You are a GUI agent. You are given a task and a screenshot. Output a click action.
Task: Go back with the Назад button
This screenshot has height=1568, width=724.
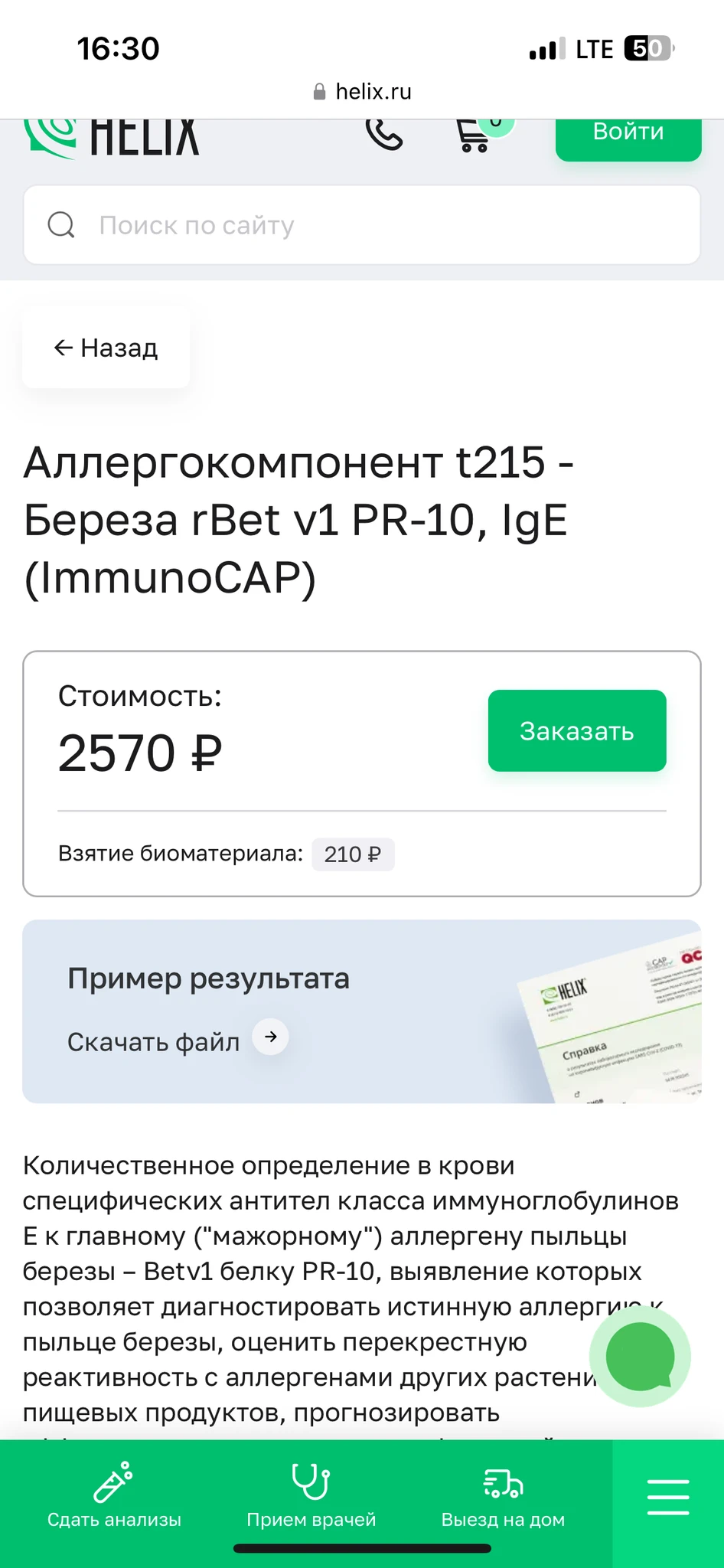click(106, 348)
